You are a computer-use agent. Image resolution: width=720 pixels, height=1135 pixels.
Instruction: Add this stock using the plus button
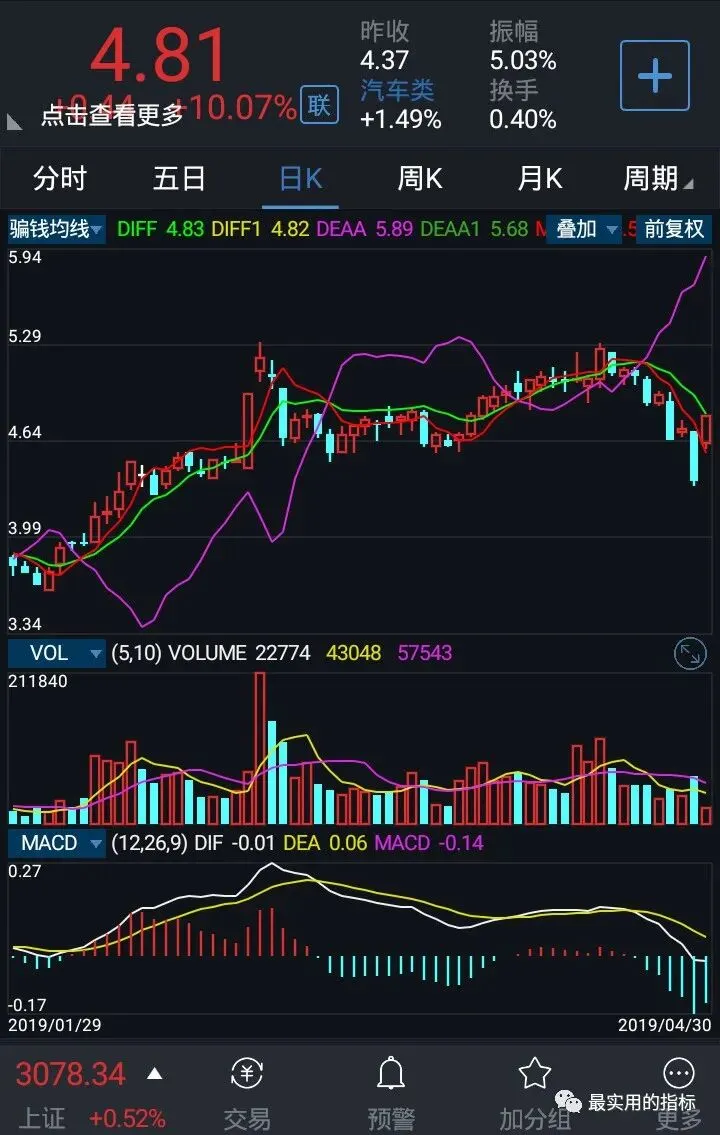pos(654,76)
